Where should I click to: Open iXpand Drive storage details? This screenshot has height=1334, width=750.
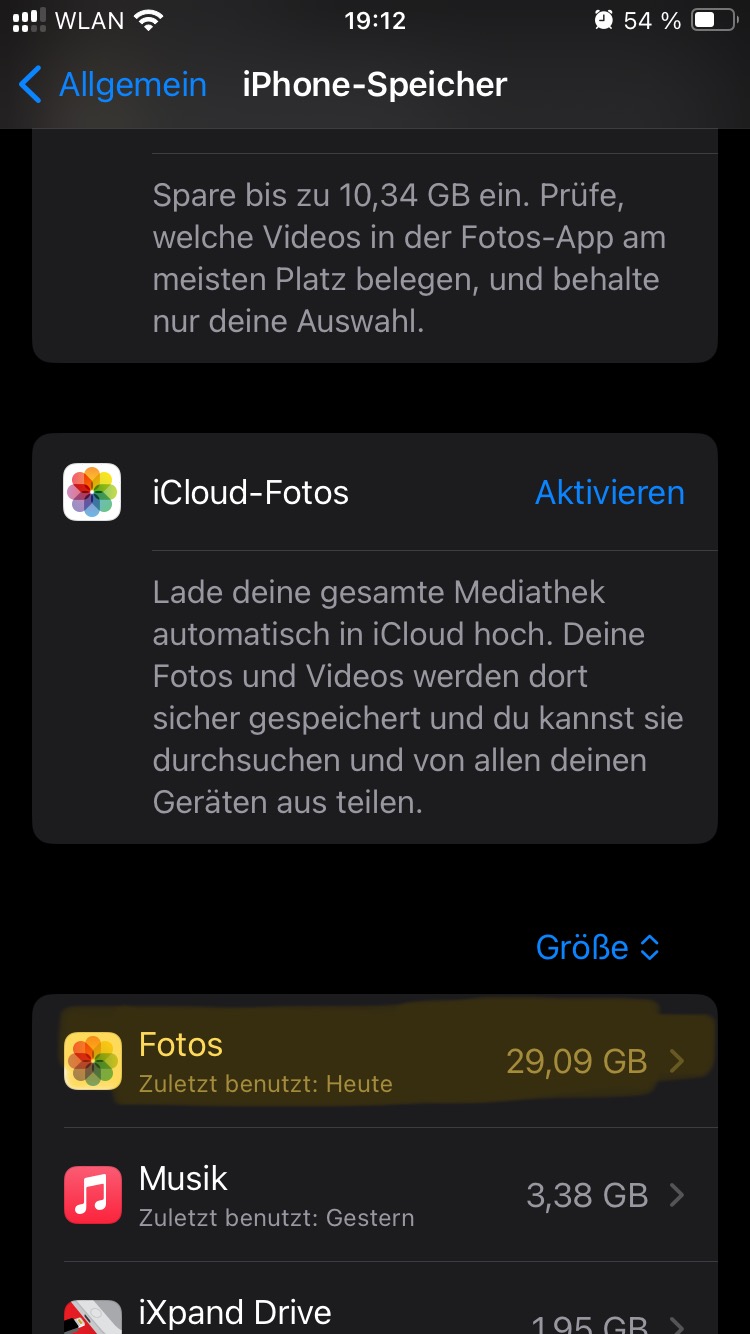pyautogui.click(x=375, y=1312)
